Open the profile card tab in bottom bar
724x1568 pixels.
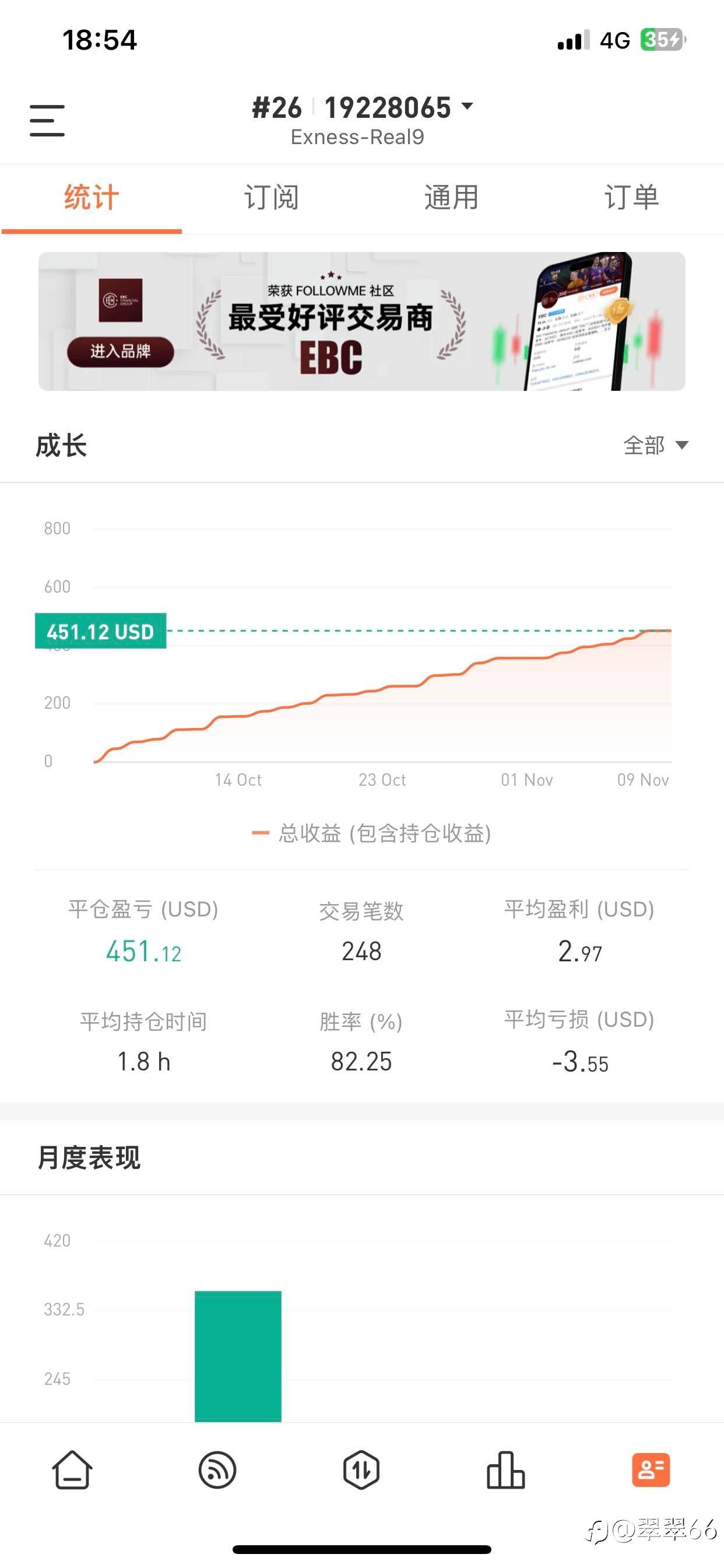pyautogui.click(x=651, y=1470)
